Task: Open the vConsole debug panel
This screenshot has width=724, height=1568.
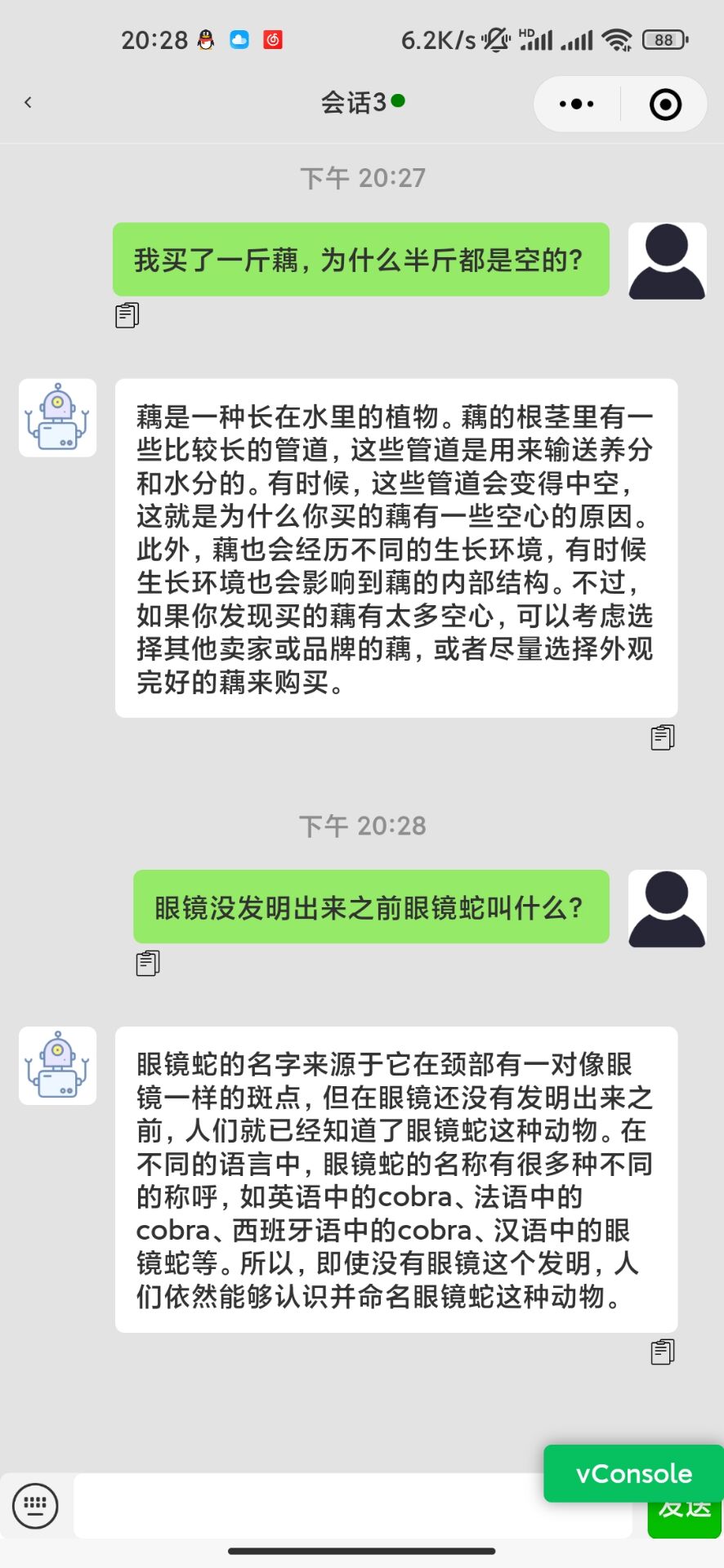Action: [x=633, y=1474]
